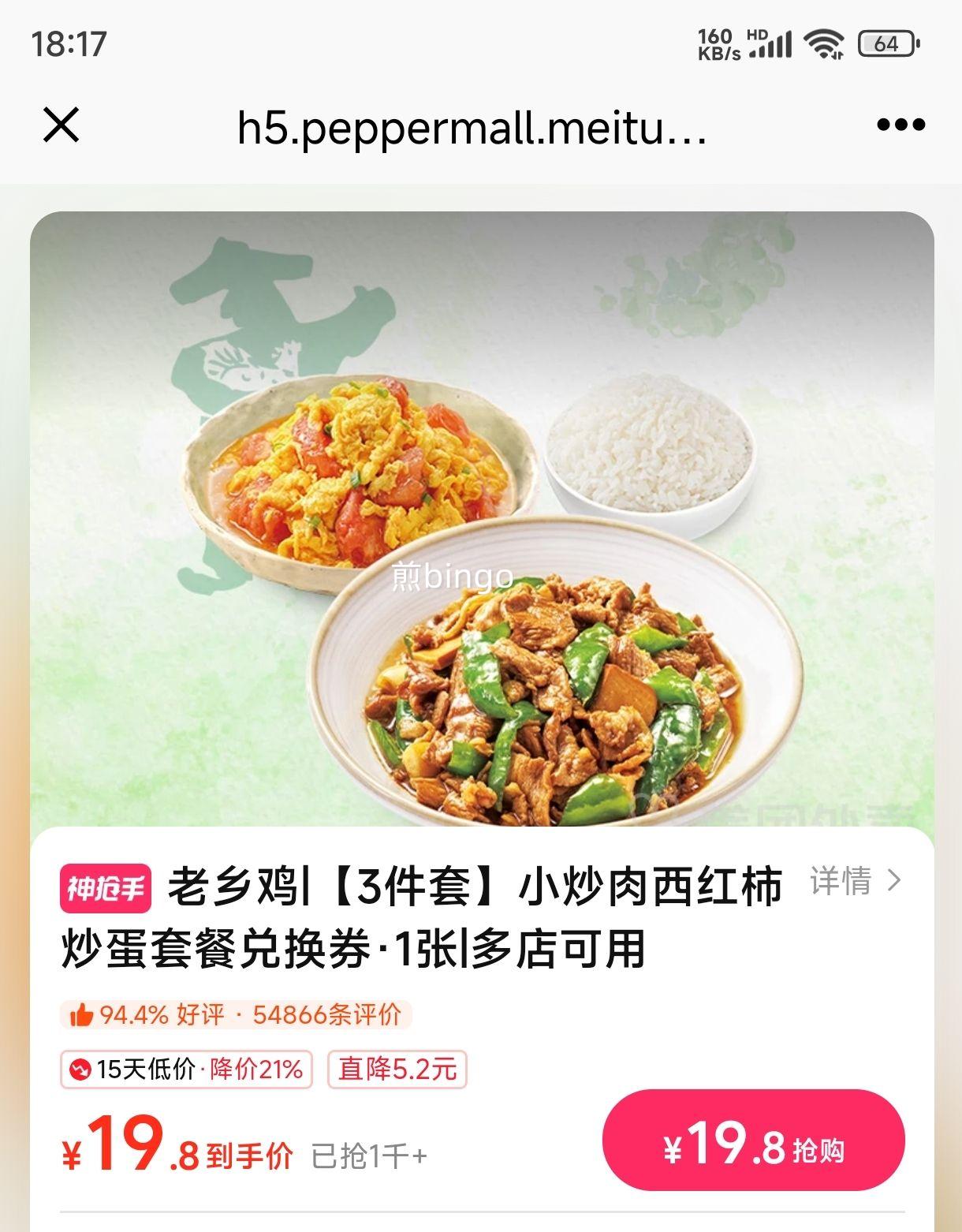Tap the Wi-Fi icon in the status bar
The image size is (962, 1232).
click(823, 43)
